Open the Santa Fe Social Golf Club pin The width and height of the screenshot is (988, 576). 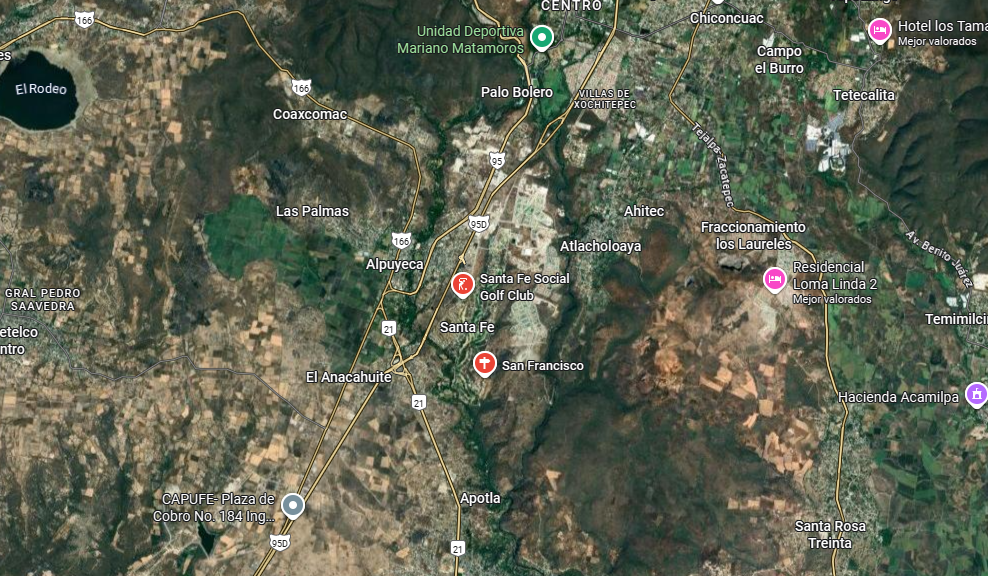pyautogui.click(x=462, y=285)
